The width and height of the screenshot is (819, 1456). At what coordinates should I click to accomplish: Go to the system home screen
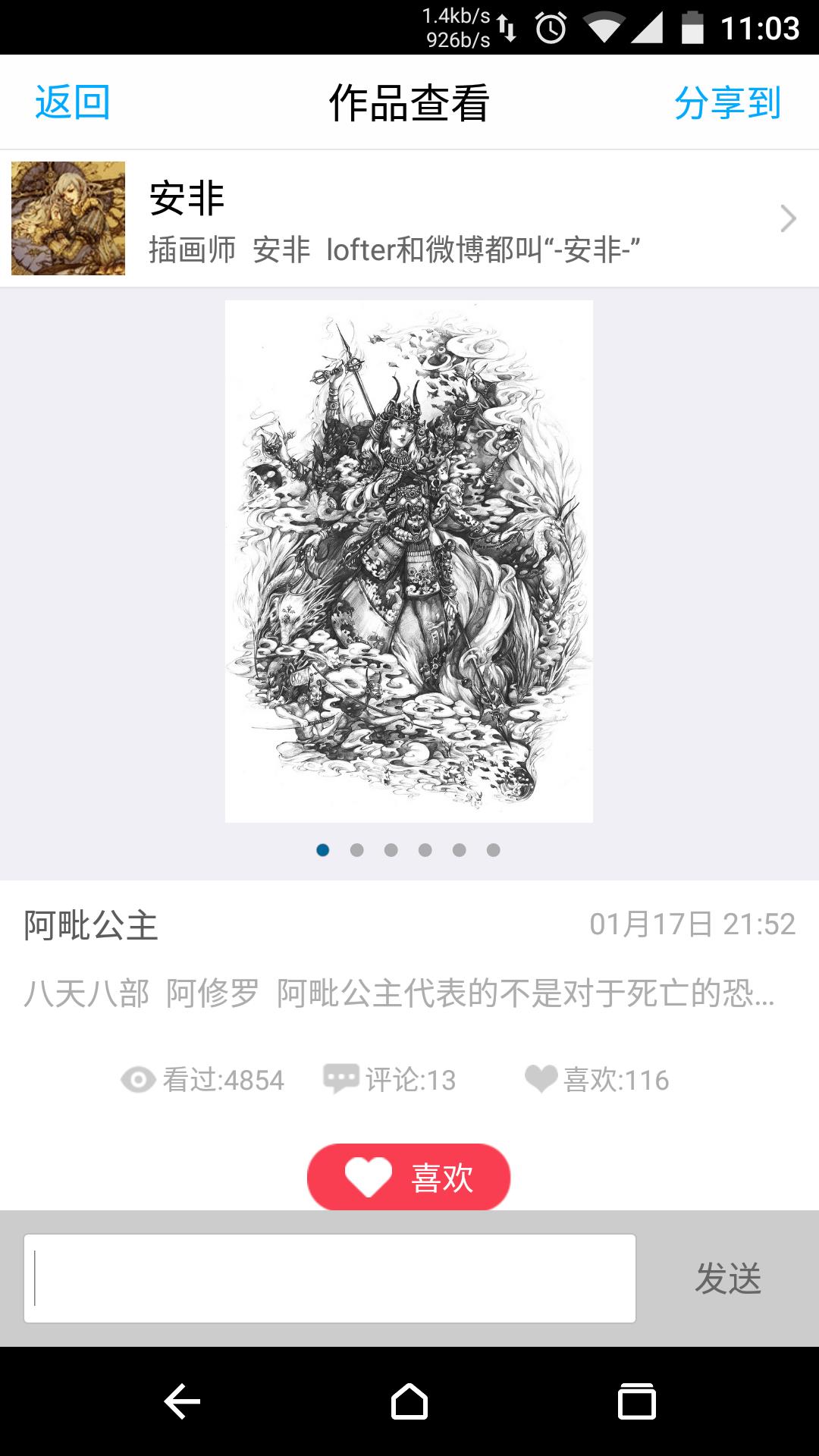pos(409,1401)
